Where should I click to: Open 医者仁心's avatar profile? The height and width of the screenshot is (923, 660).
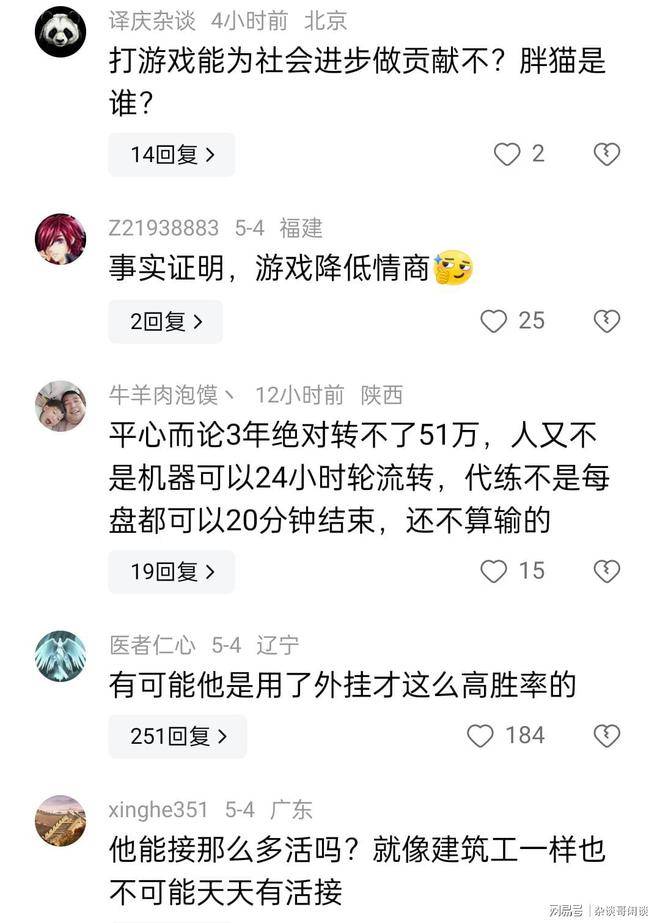61,656
